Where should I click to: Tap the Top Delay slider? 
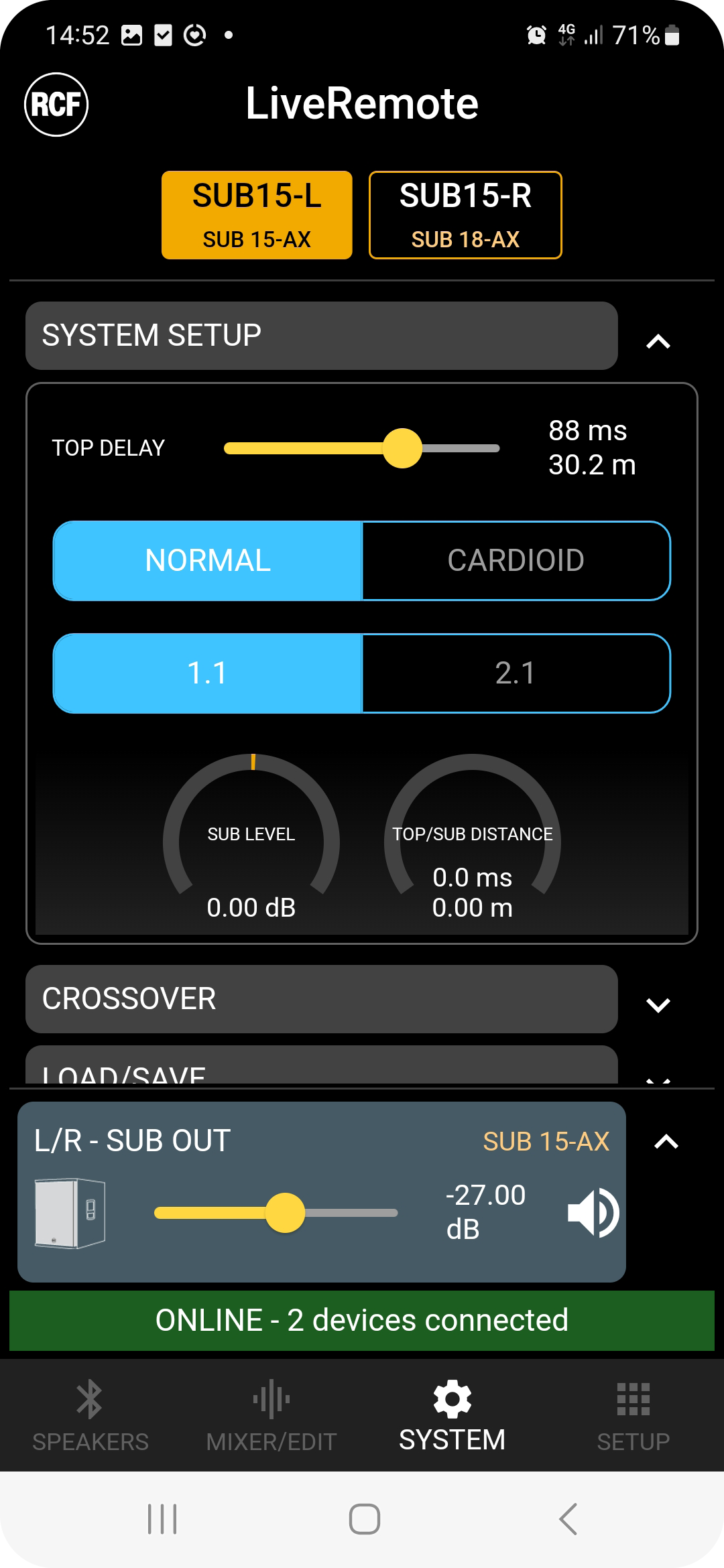(x=362, y=448)
